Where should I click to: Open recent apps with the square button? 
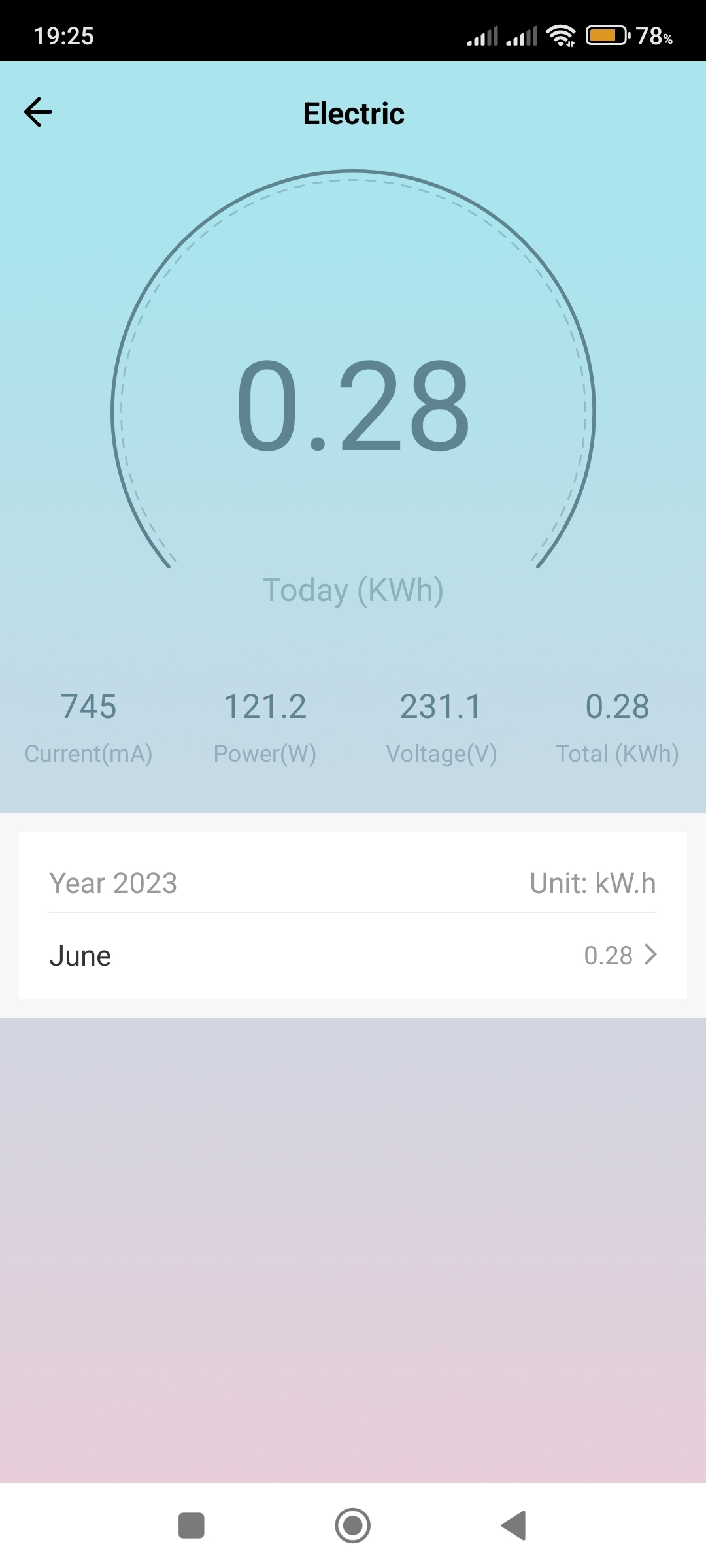click(x=192, y=1526)
